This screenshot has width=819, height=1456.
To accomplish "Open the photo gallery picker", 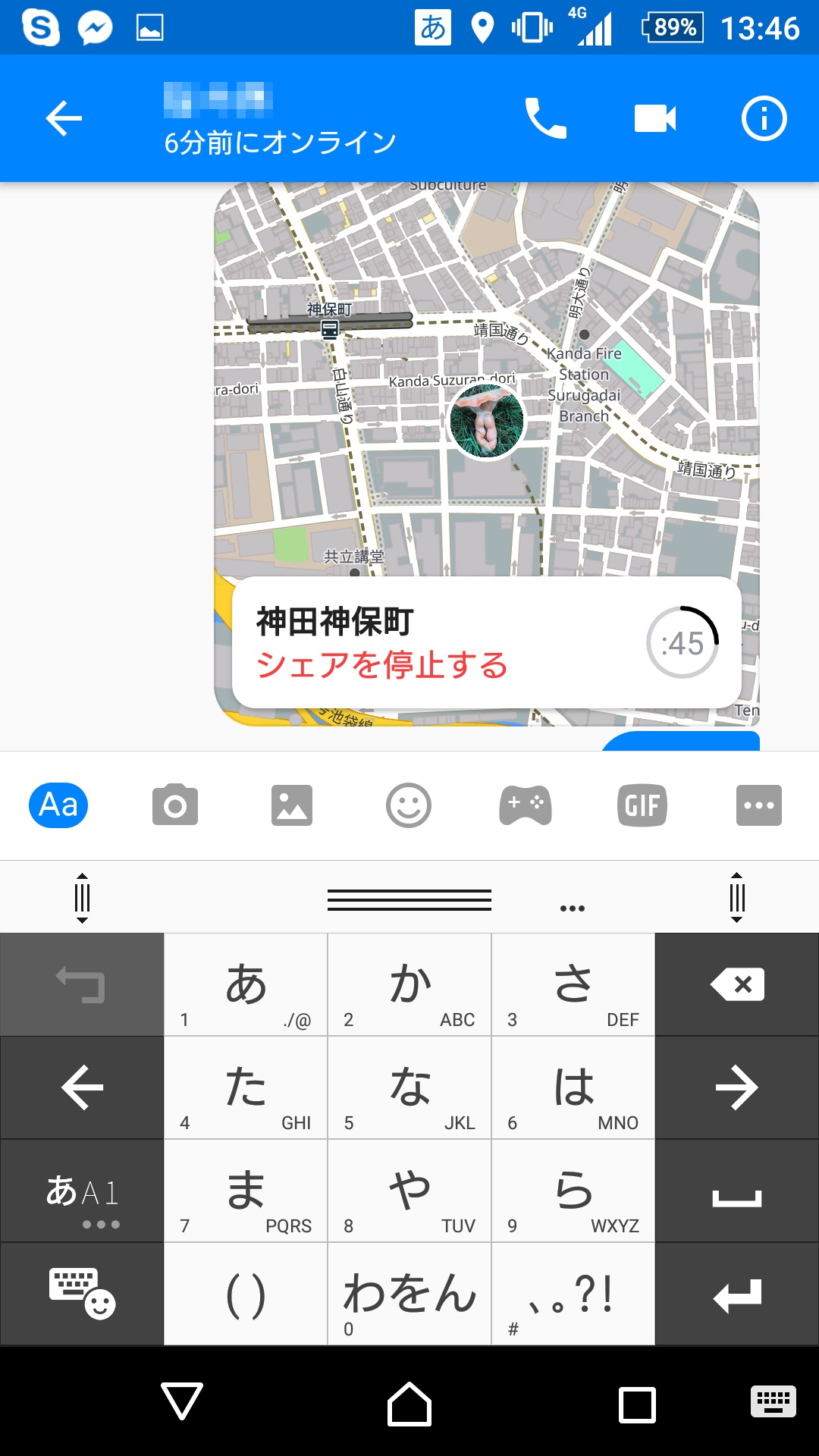I will (x=292, y=806).
